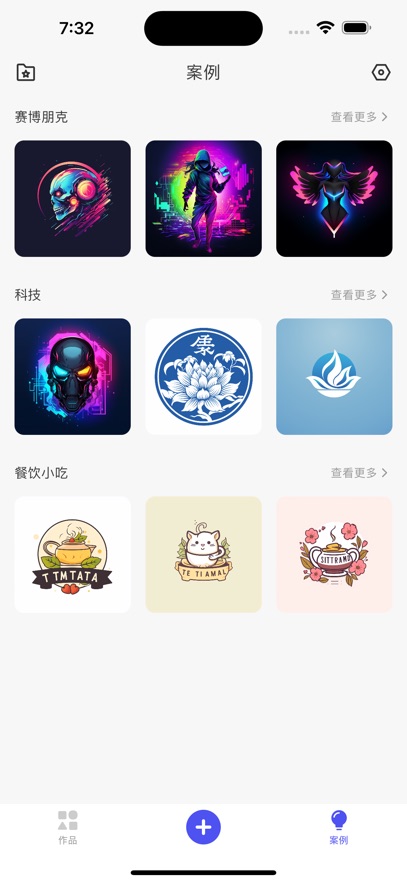Open the TTMTATA teapot logo
This screenshot has width=407, height=883.
pyautogui.click(x=73, y=554)
